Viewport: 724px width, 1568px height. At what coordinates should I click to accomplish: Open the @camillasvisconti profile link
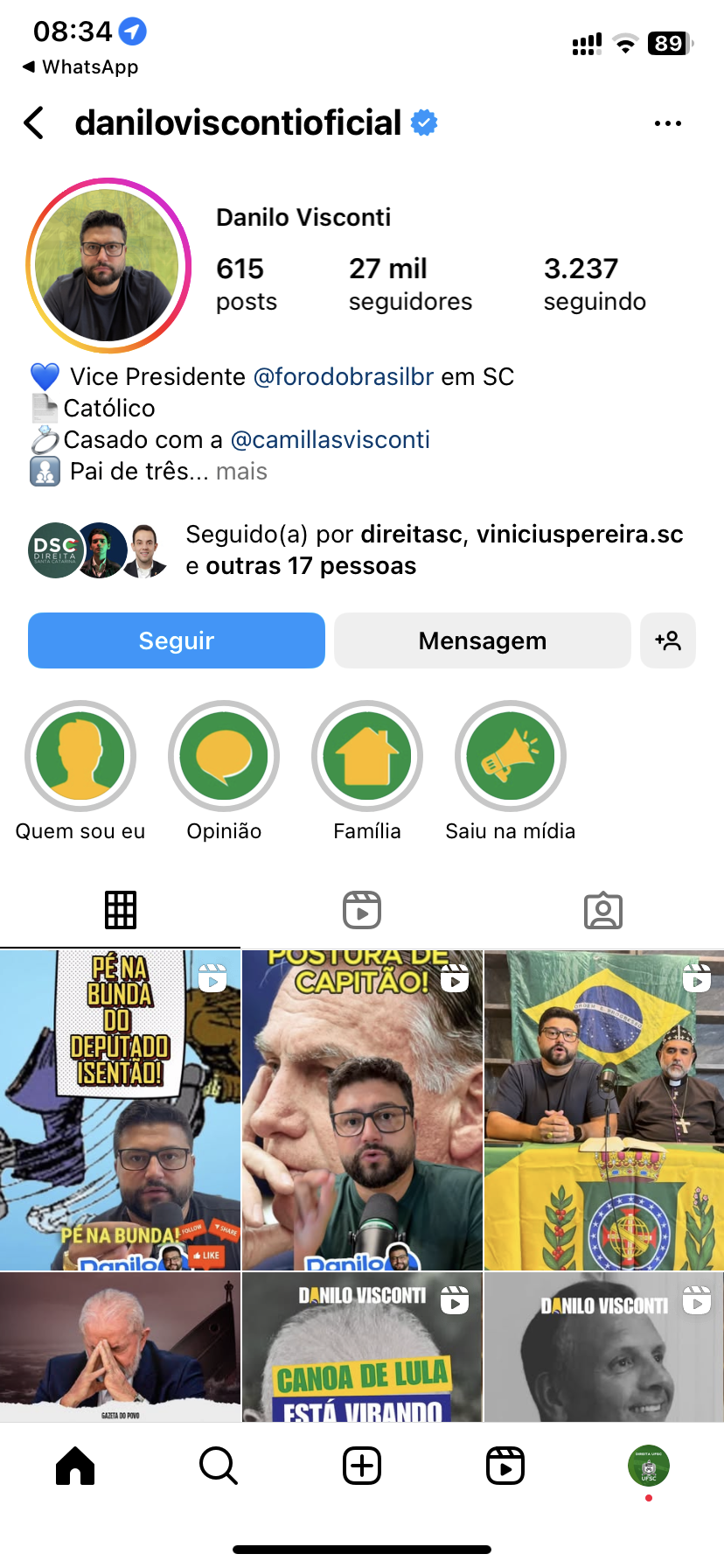point(330,439)
